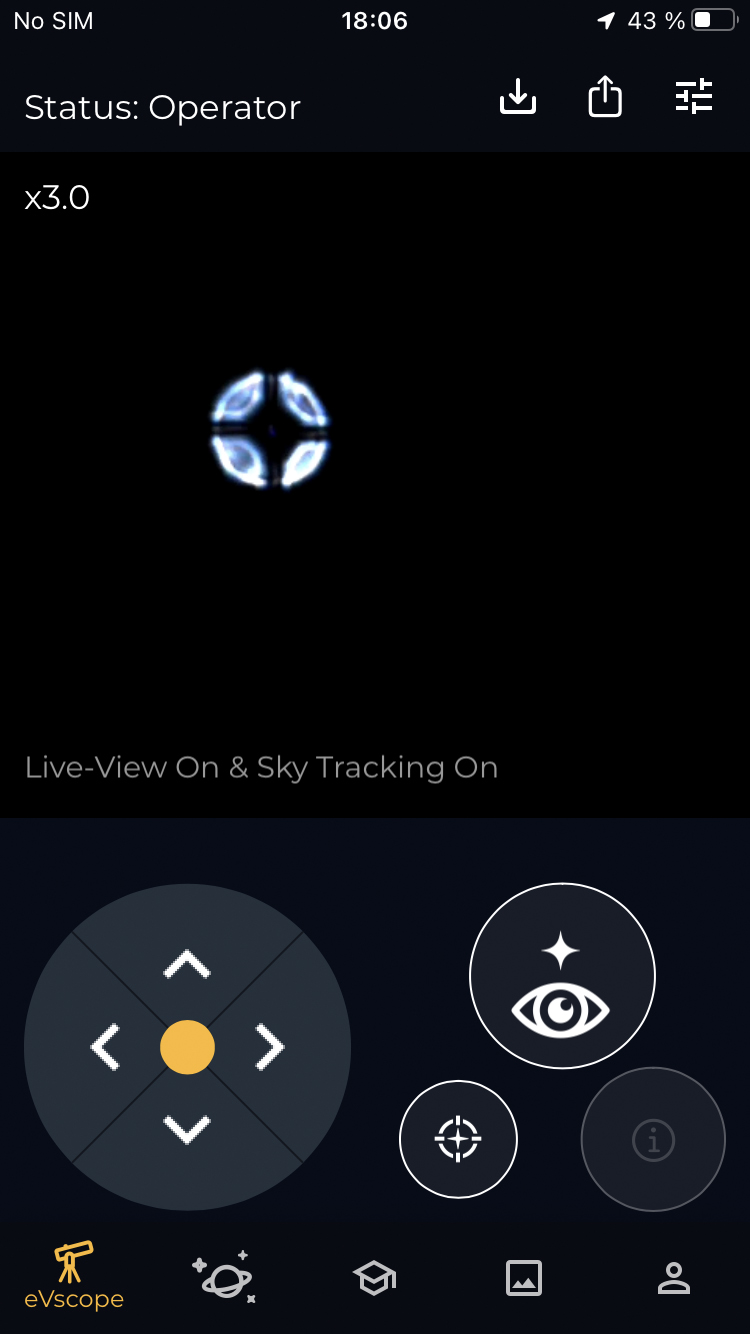This screenshot has height=1334, width=750.
Task: Start Enhanced Vision with the eye button
Action: [x=562, y=976]
